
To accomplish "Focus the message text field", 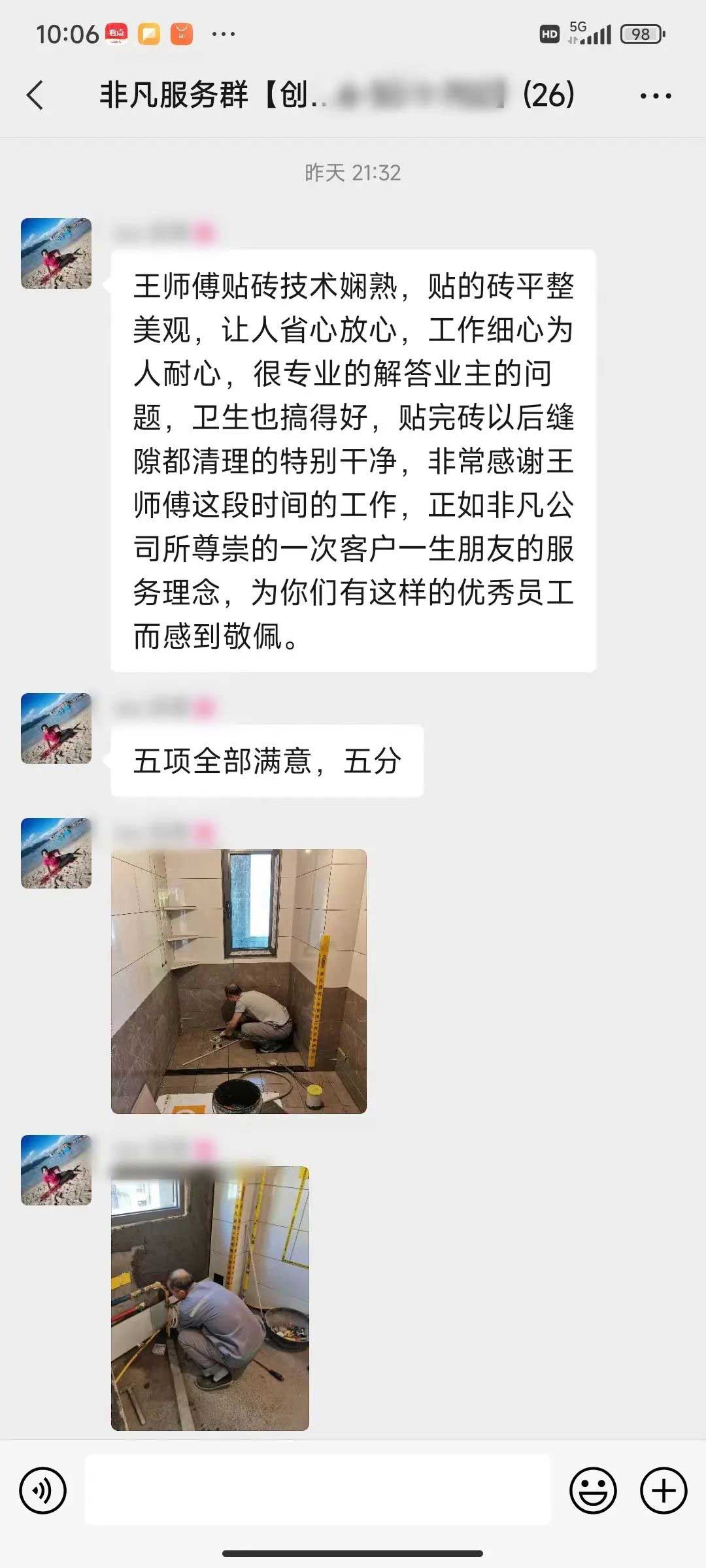I will (318, 1490).
